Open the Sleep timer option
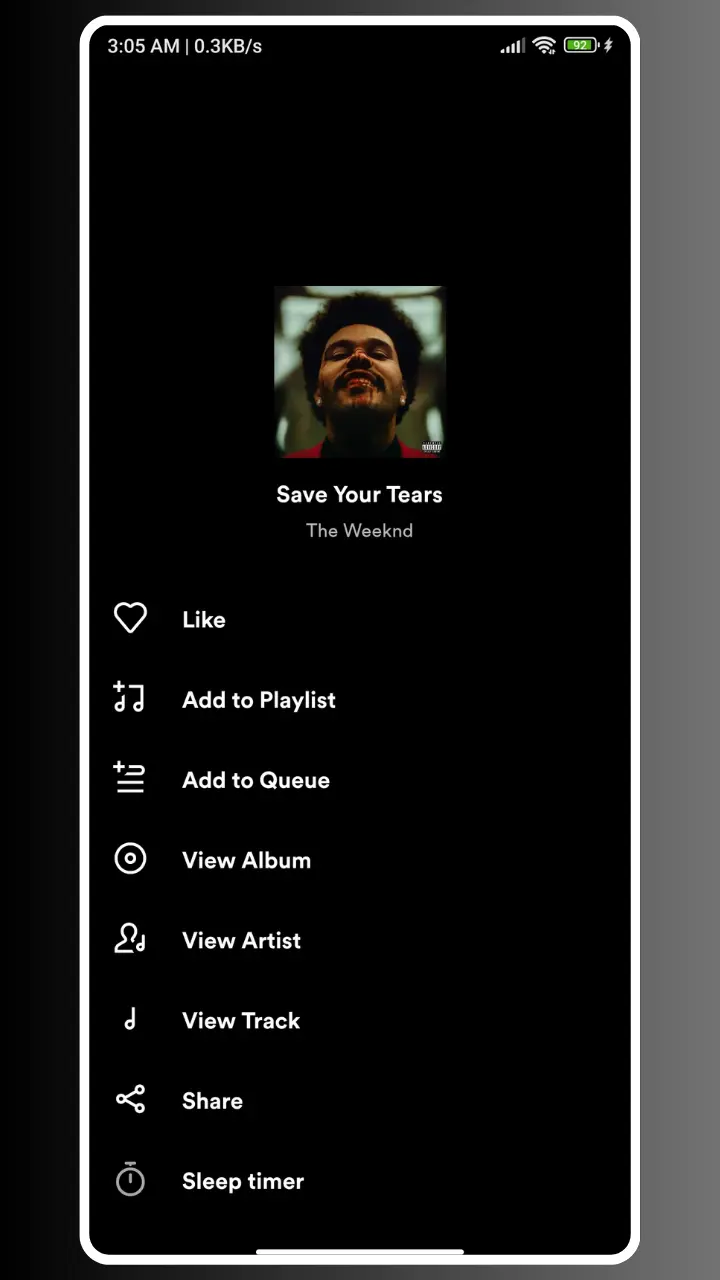 coord(242,1181)
